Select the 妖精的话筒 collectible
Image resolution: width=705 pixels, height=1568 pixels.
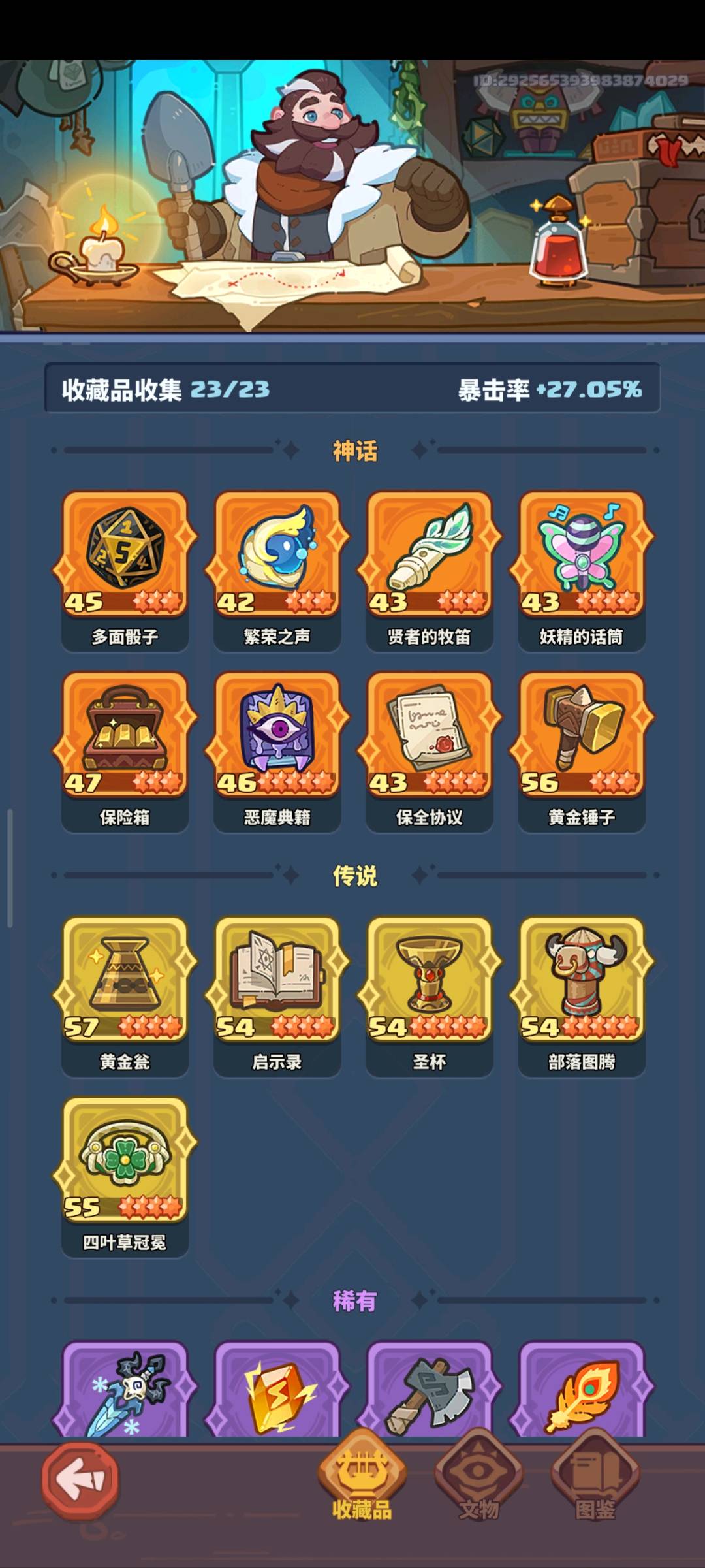(x=582, y=555)
